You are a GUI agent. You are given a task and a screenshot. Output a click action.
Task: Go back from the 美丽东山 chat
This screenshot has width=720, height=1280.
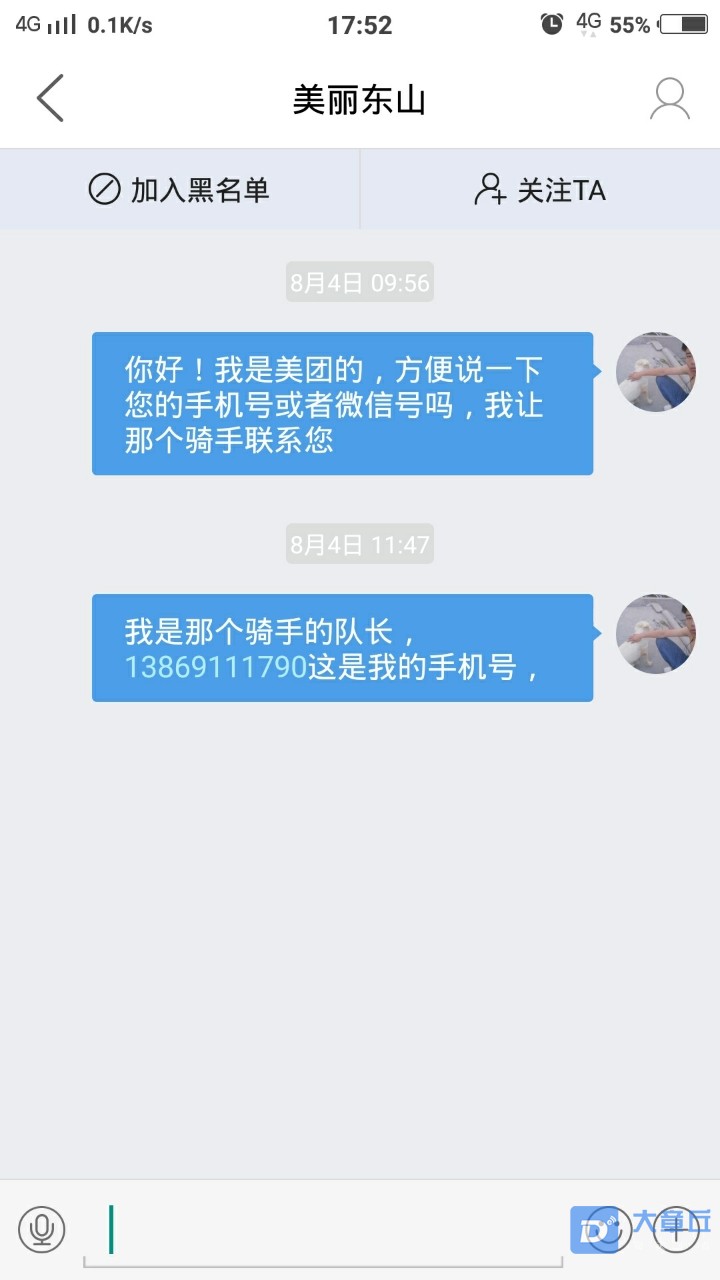click(50, 98)
